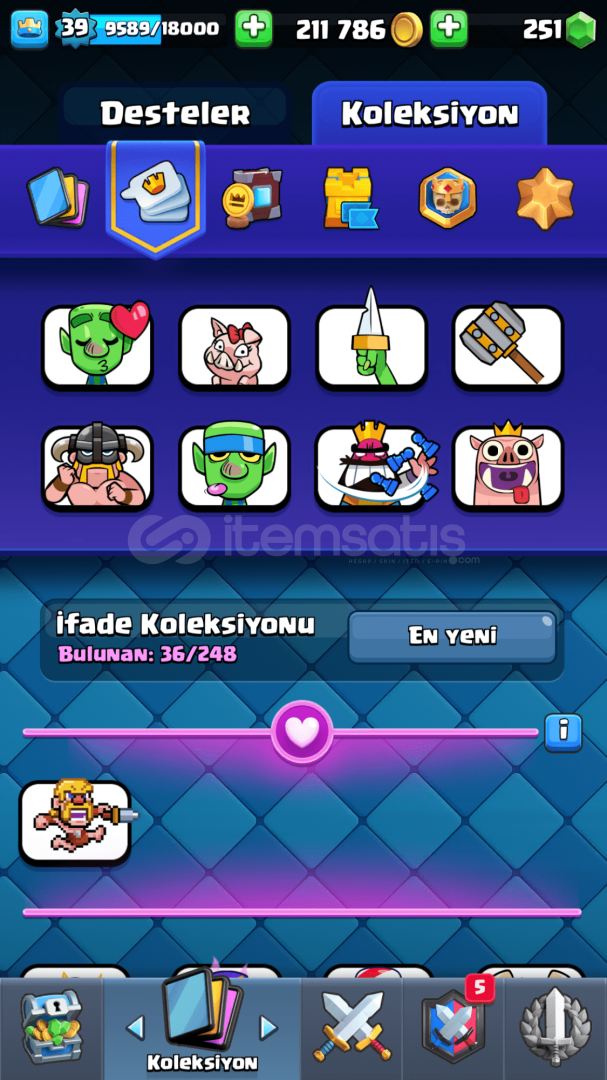Tap the plus button beside gold coins

449,29
